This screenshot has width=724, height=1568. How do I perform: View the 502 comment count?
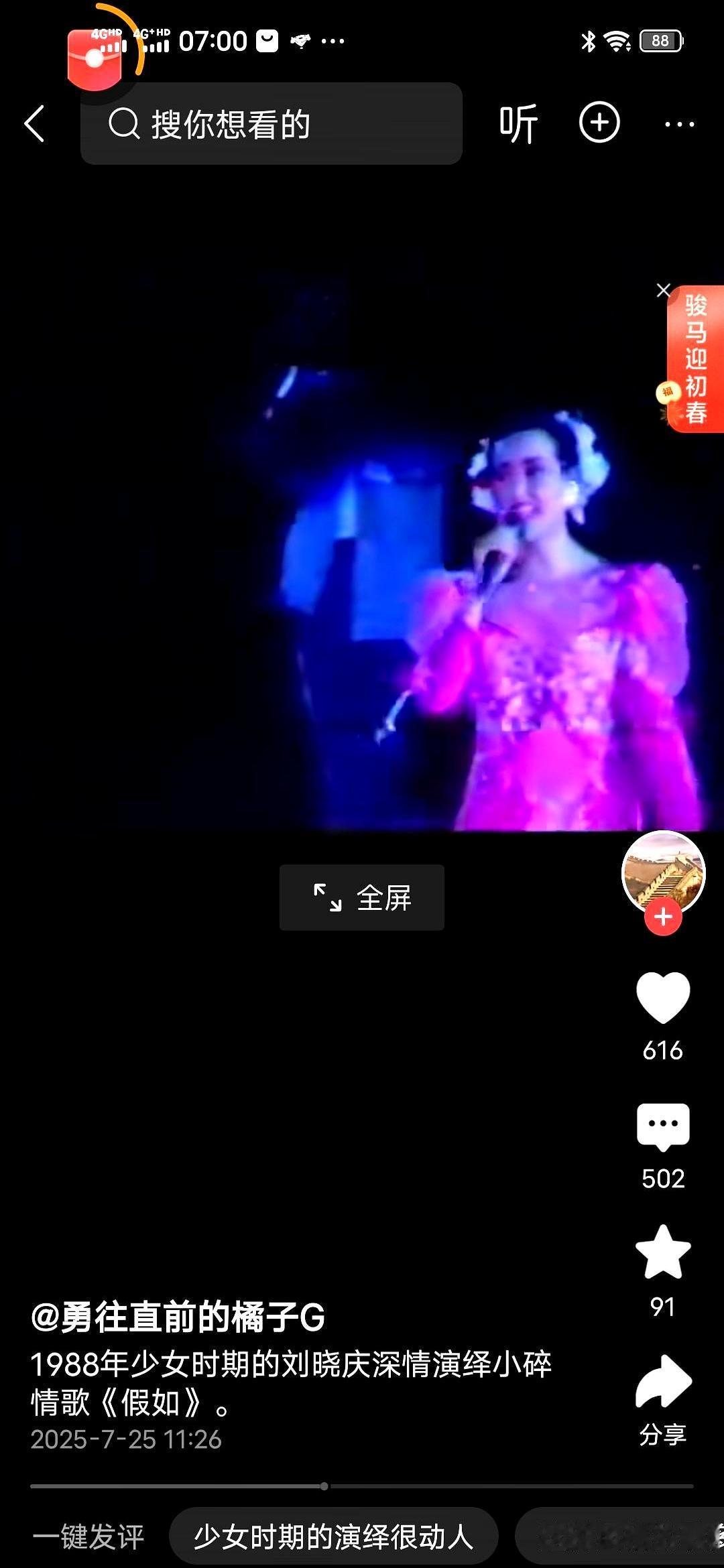662,1178
